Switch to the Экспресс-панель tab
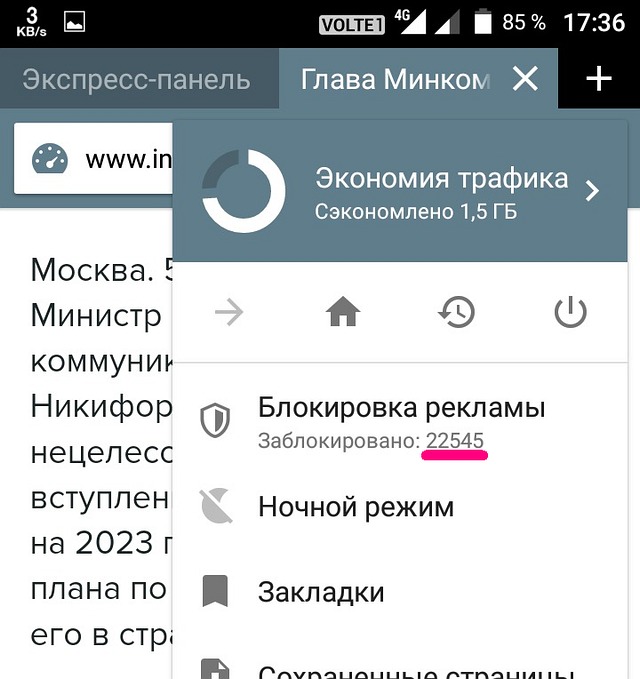The image size is (640, 679). 136,79
